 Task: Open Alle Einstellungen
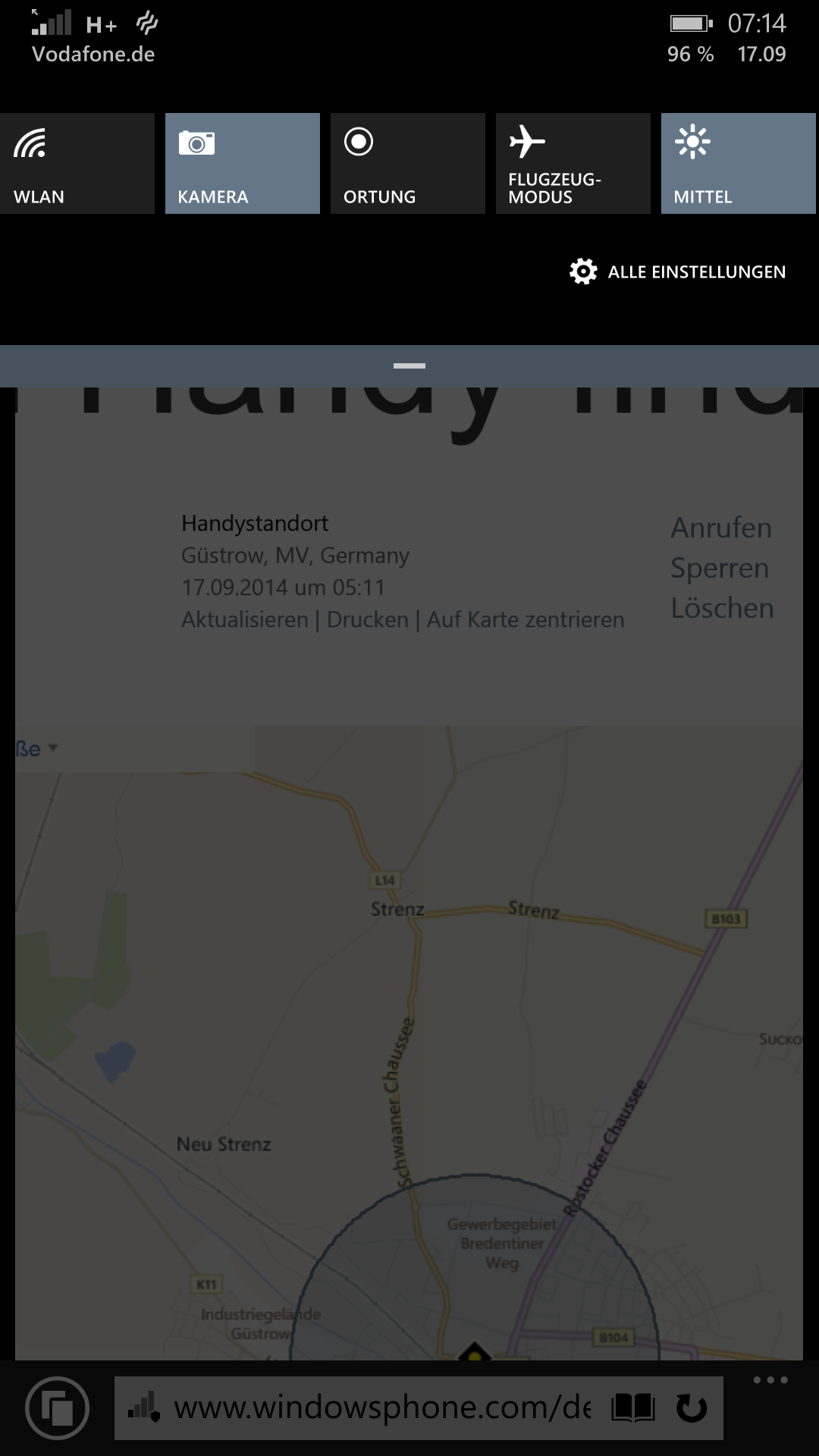(677, 271)
